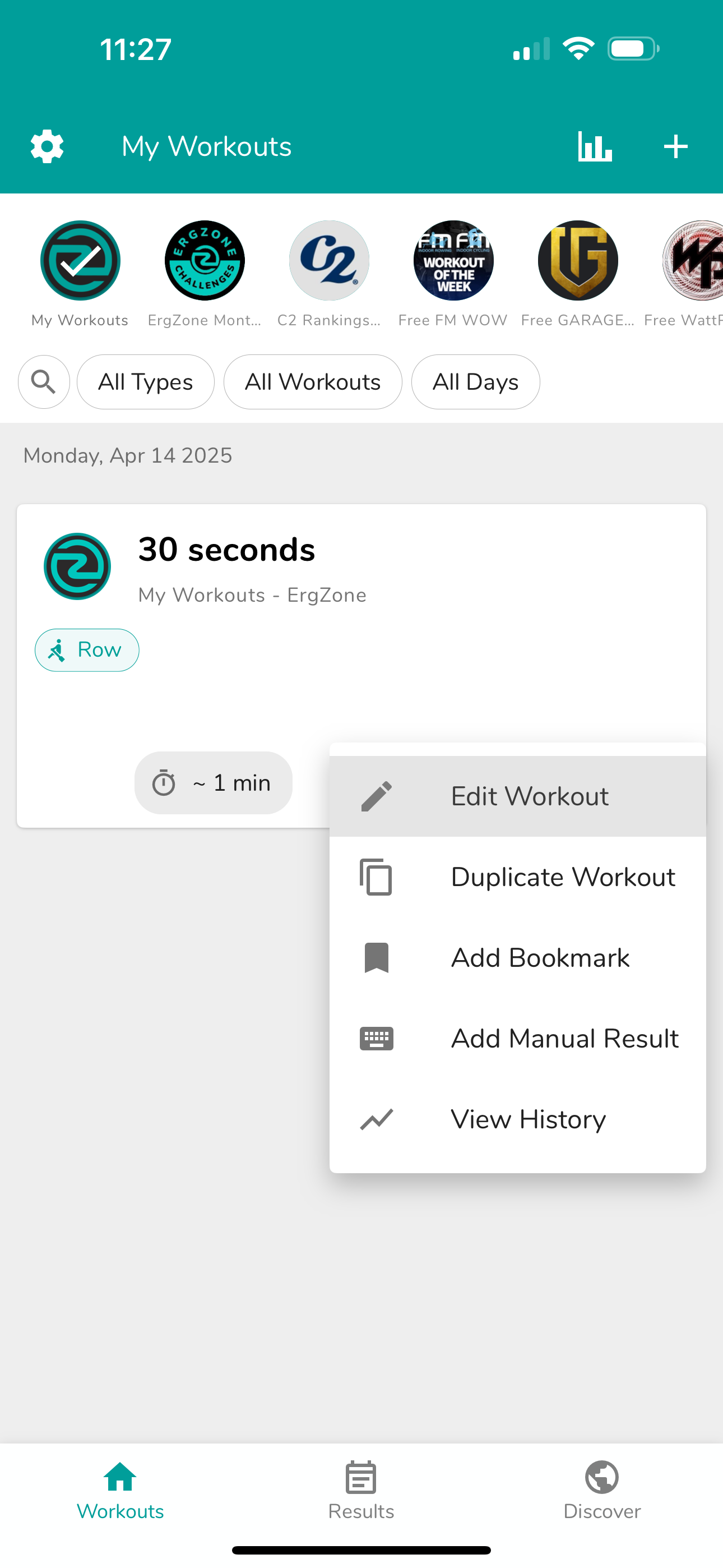The height and width of the screenshot is (1568, 723).
Task: Switch to the Results tab
Action: (361, 1491)
